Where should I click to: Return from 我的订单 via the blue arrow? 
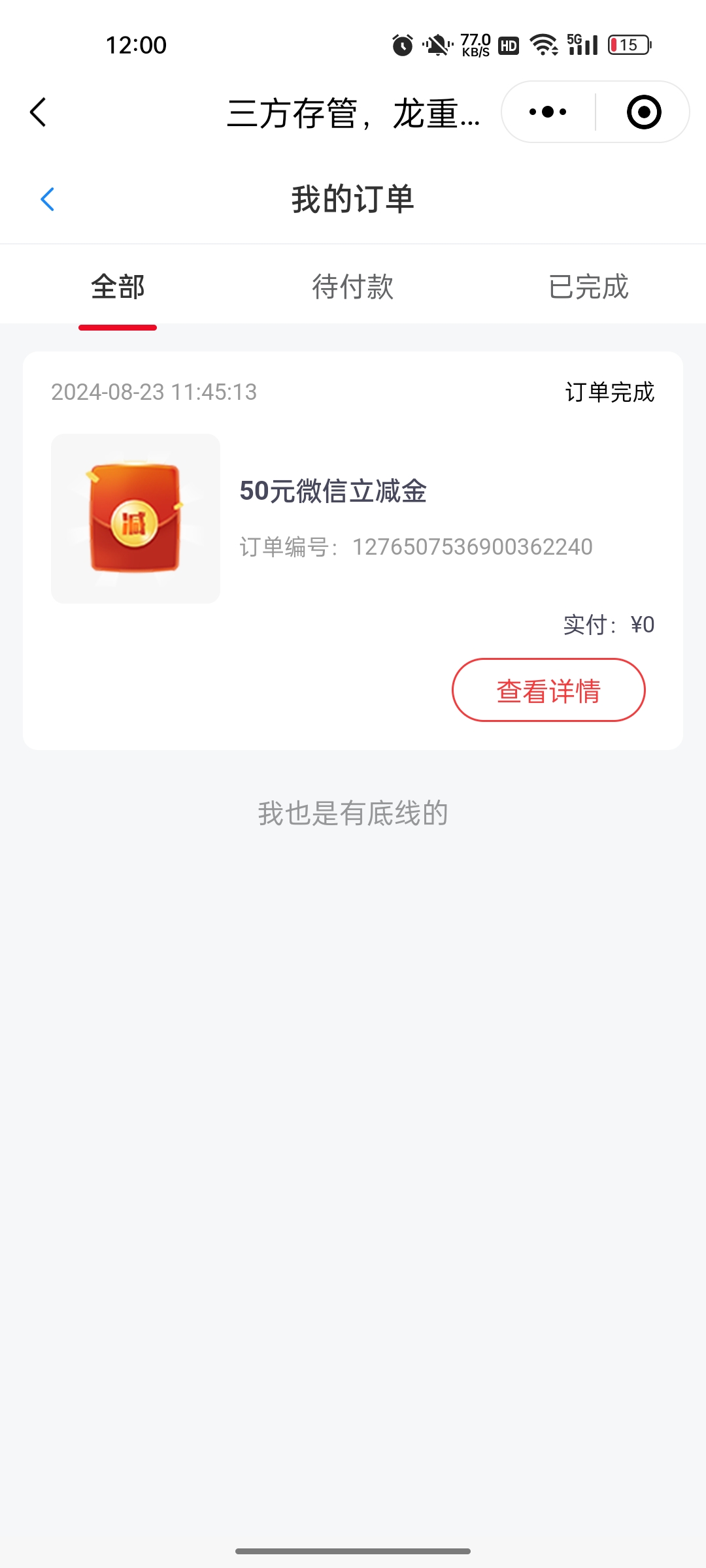[48, 199]
